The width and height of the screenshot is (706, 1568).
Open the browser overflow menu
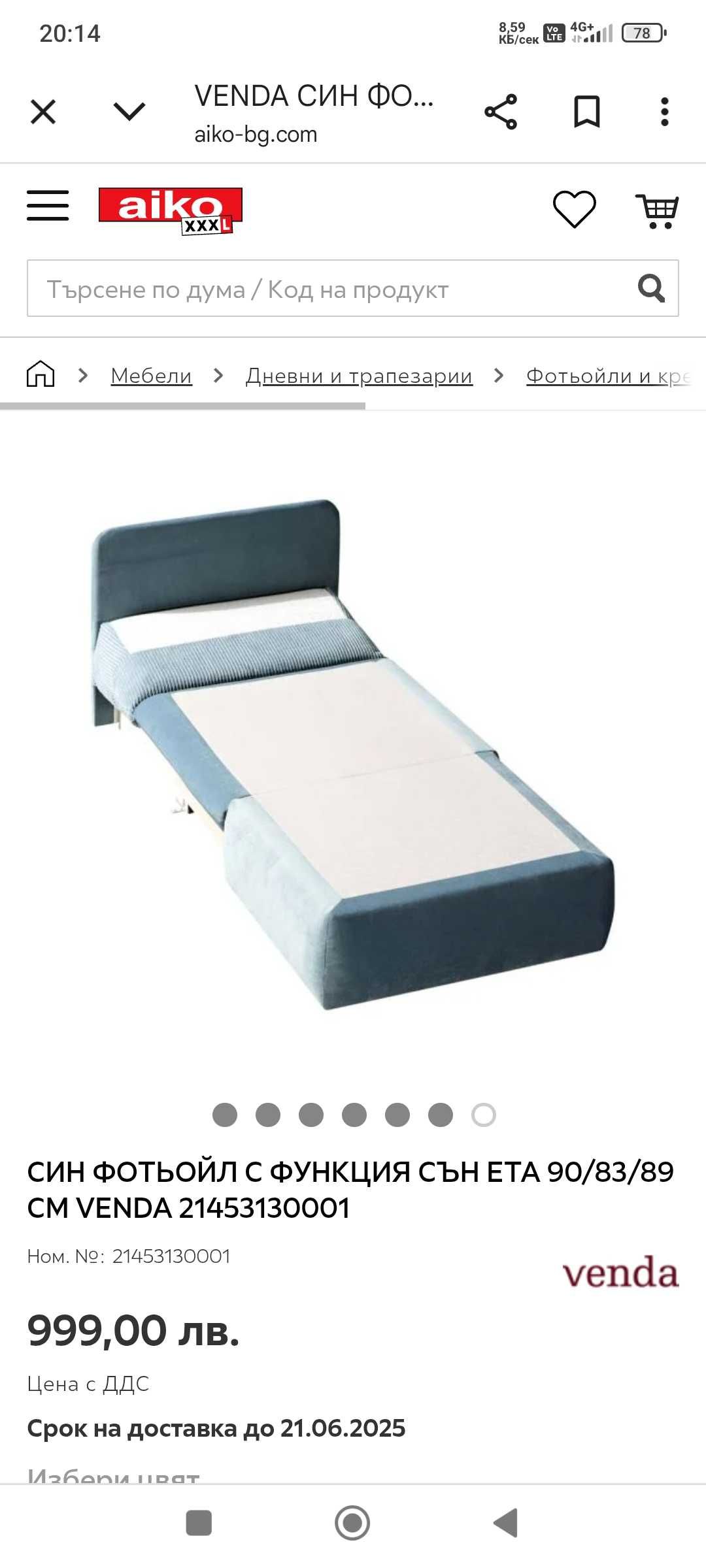pos(665,112)
